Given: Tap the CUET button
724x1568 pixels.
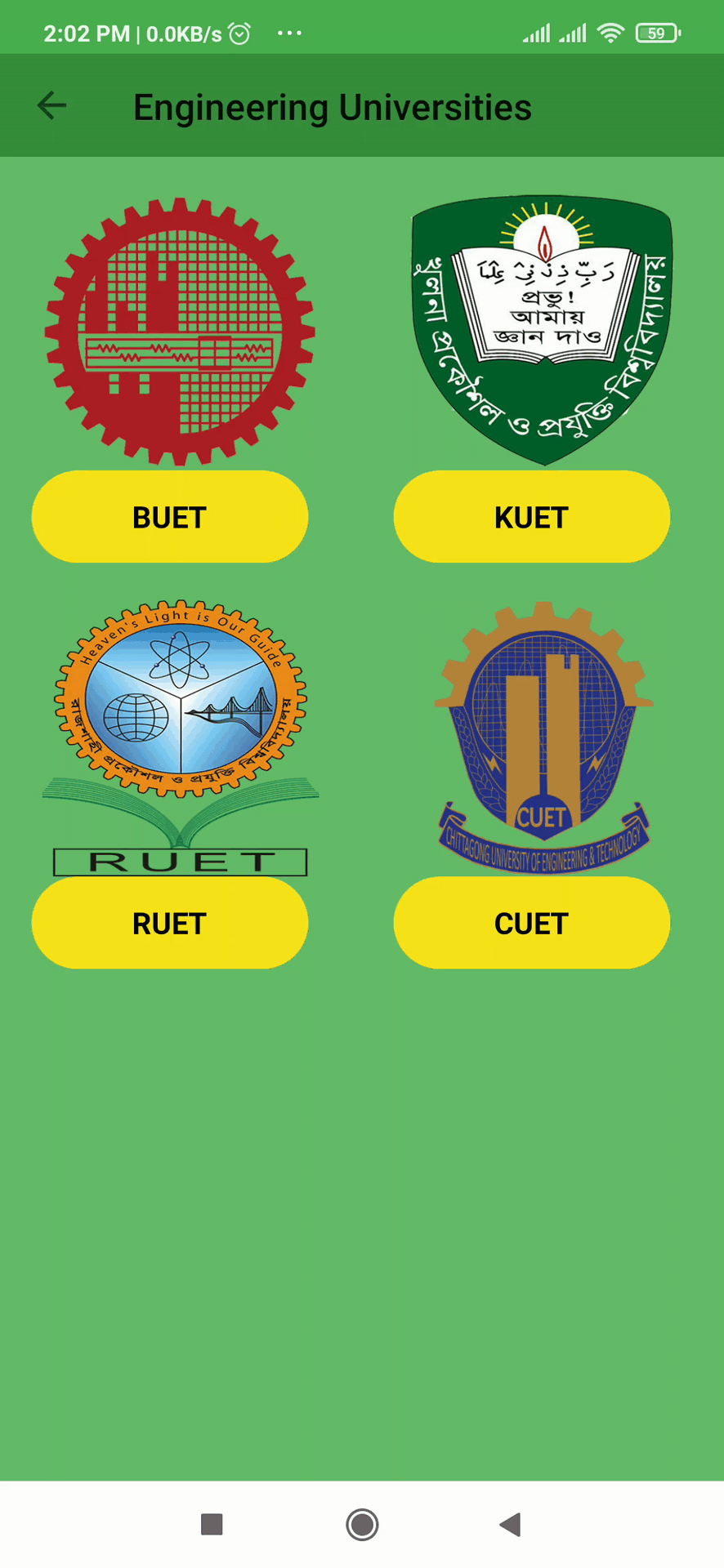Looking at the screenshot, I should point(531,923).
